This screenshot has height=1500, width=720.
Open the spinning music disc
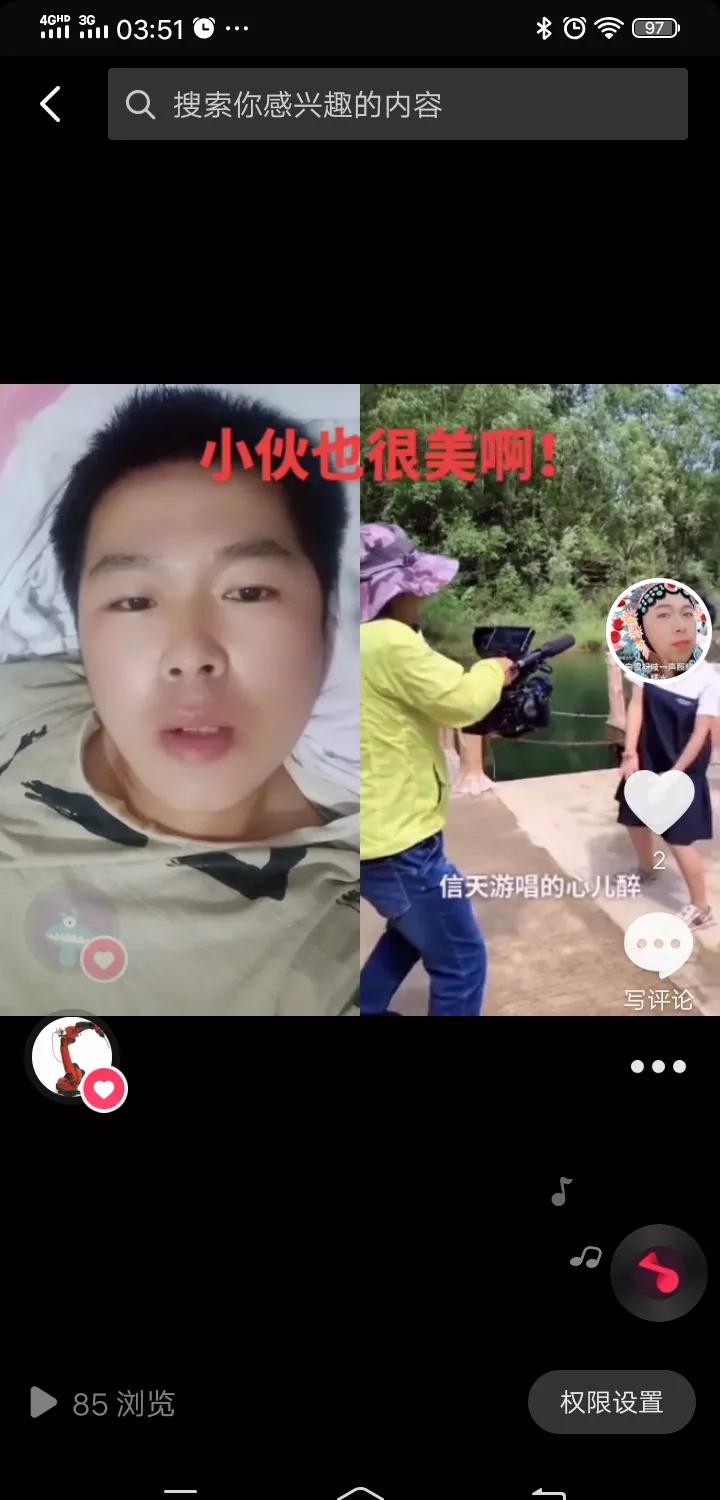coord(659,1272)
